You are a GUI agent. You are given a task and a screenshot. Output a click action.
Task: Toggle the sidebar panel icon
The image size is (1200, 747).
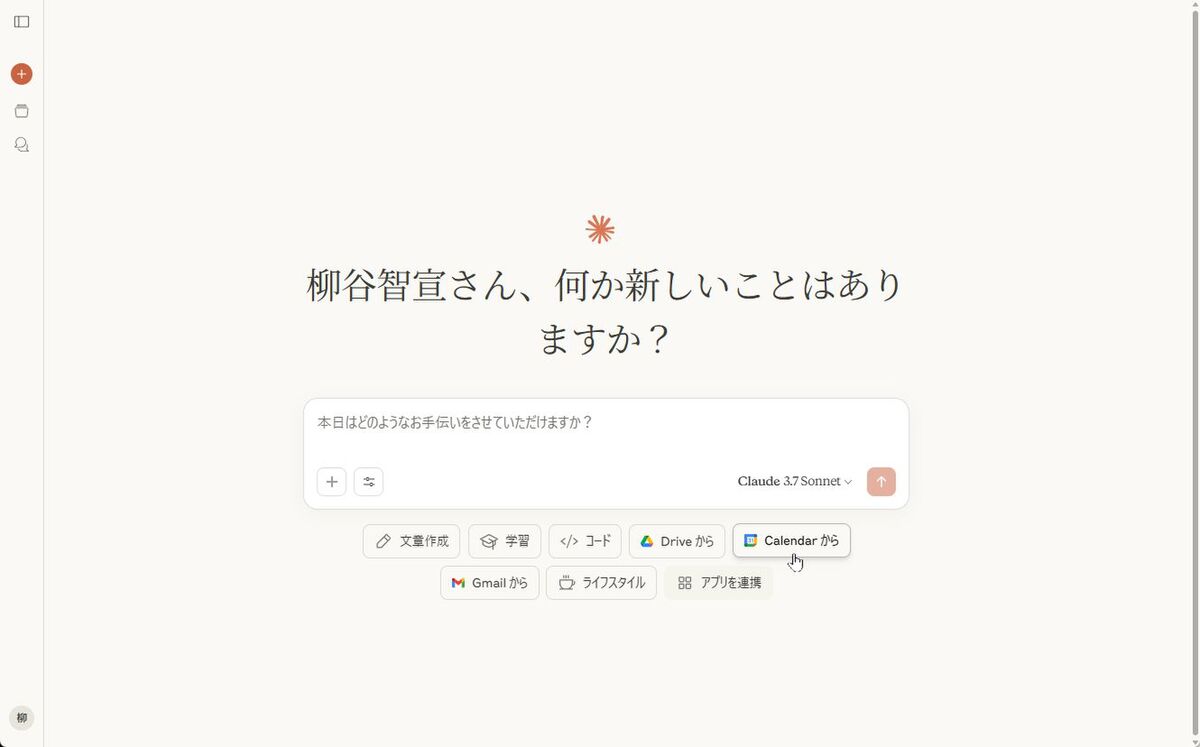click(21, 22)
